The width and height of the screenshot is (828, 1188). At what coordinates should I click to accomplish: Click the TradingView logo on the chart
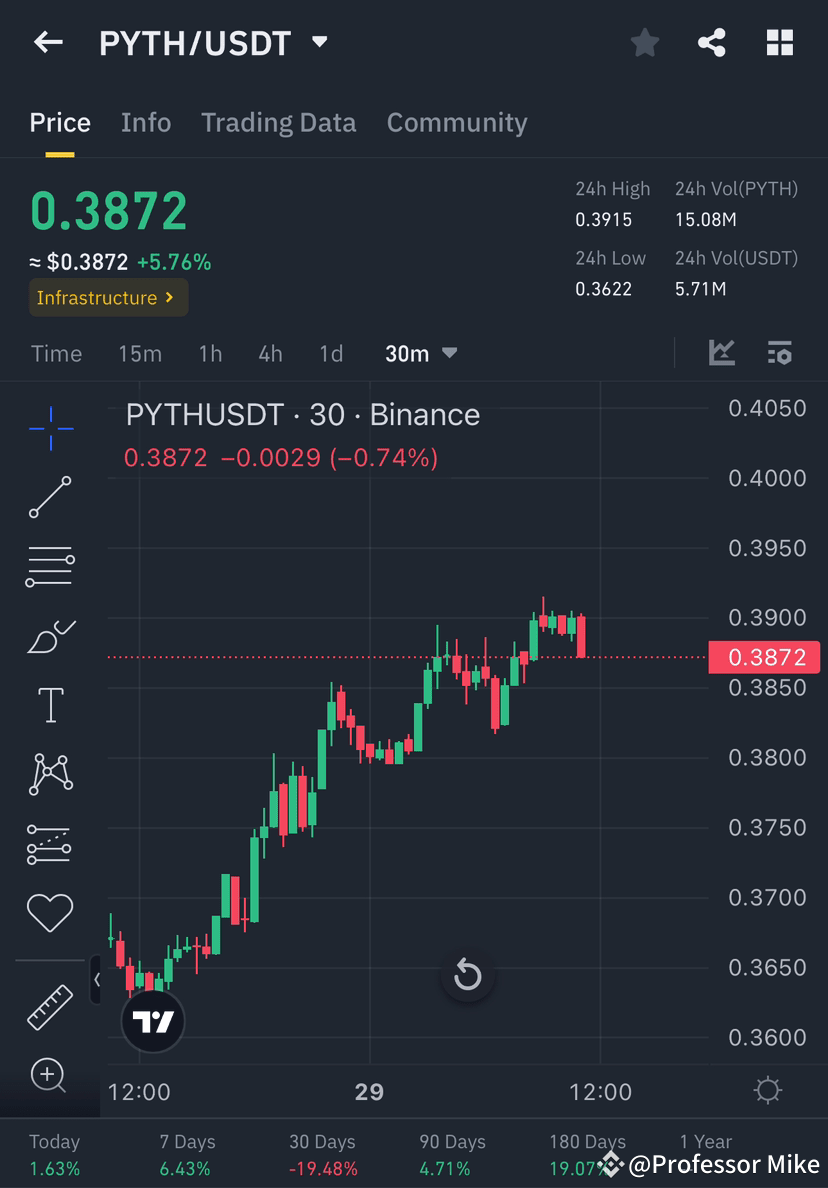click(152, 1021)
